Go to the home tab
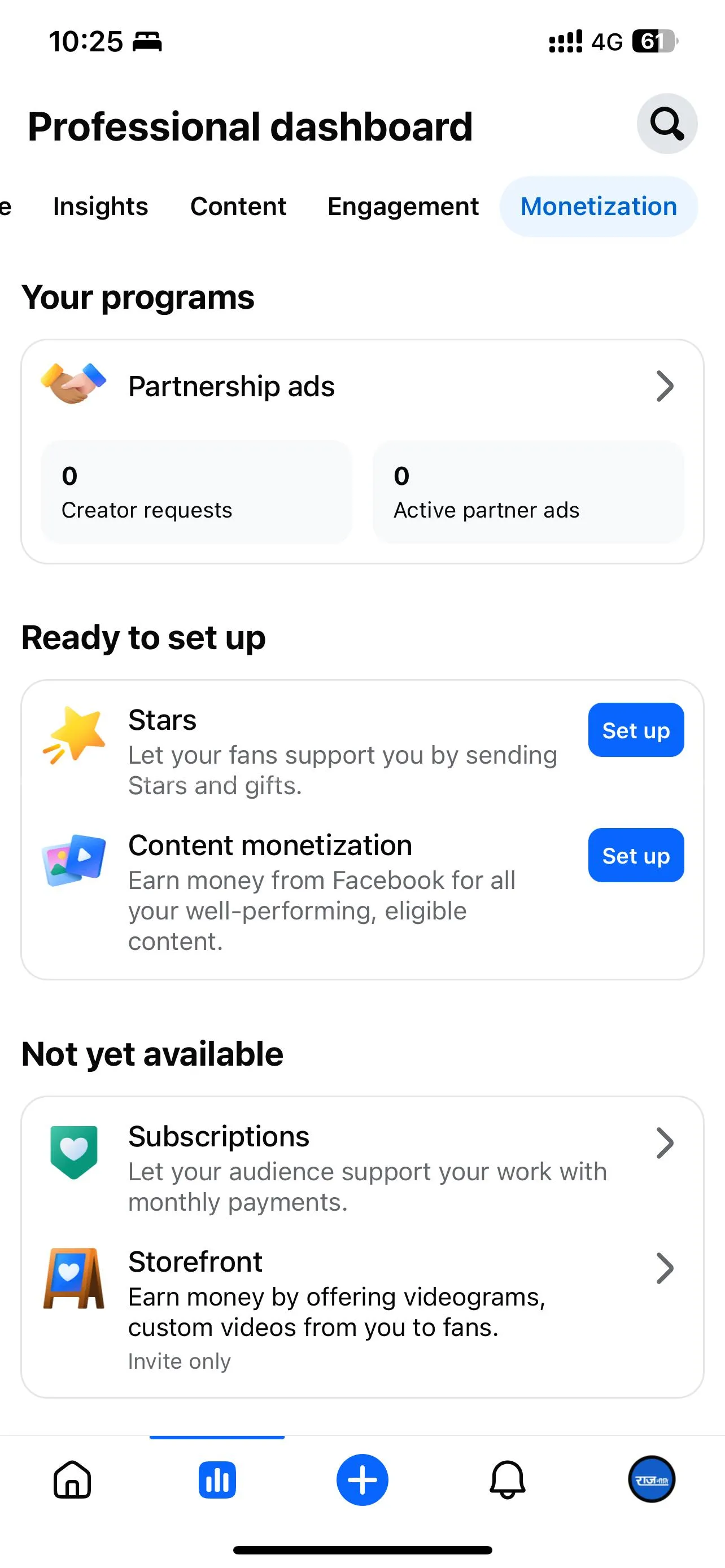Screen dimensions: 725x1568 pos(72,1480)
